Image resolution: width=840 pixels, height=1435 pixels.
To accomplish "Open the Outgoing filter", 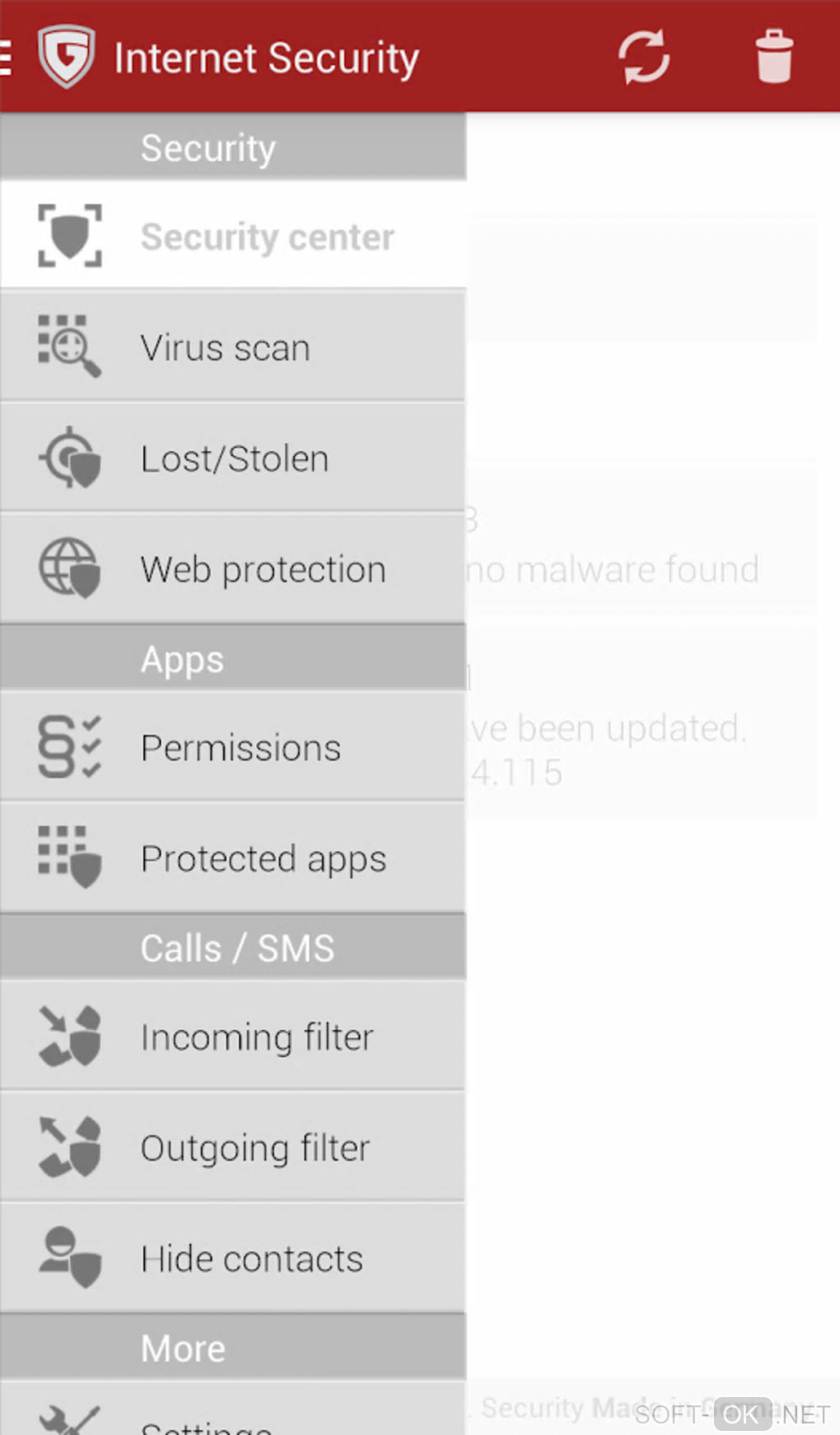I will (233, 1148).
